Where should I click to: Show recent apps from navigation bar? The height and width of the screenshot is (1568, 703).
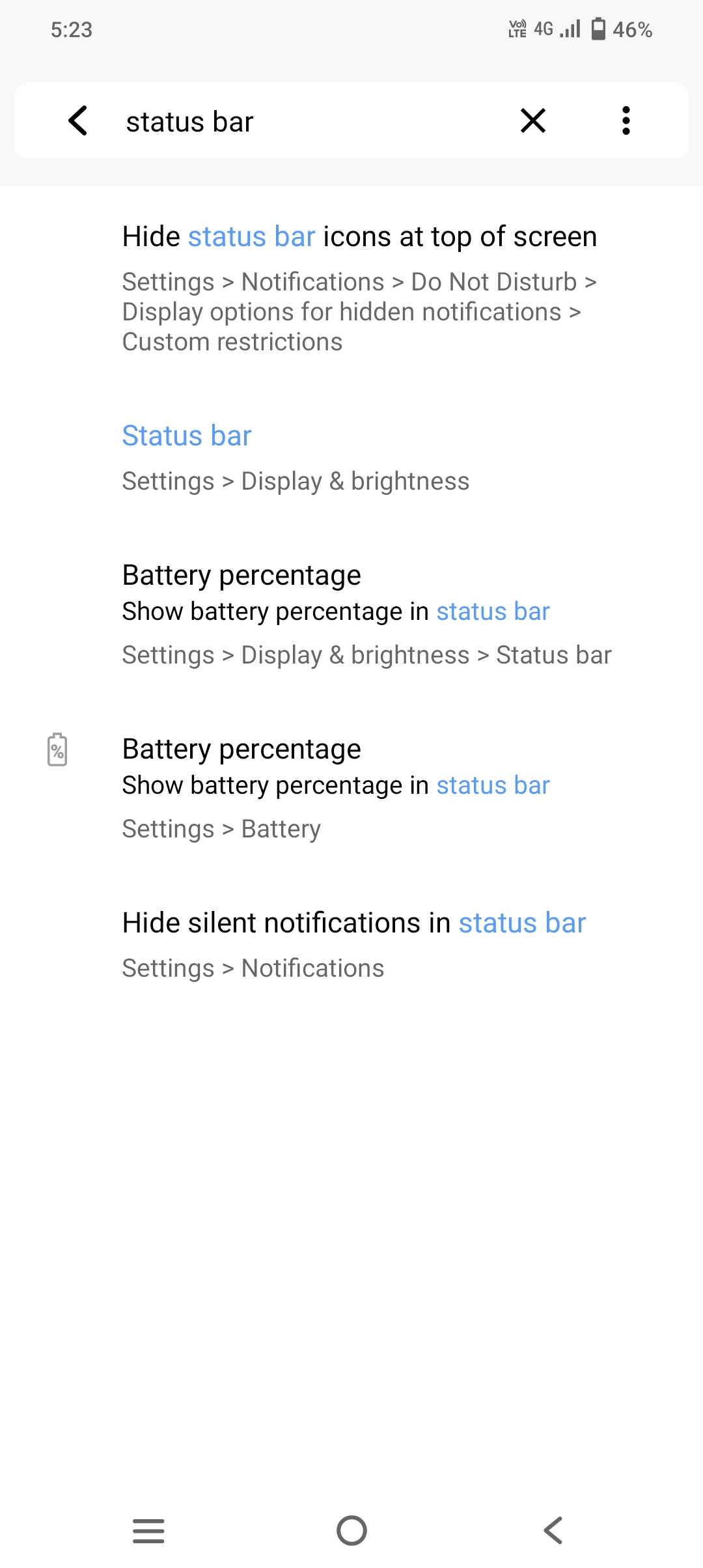148,1530
